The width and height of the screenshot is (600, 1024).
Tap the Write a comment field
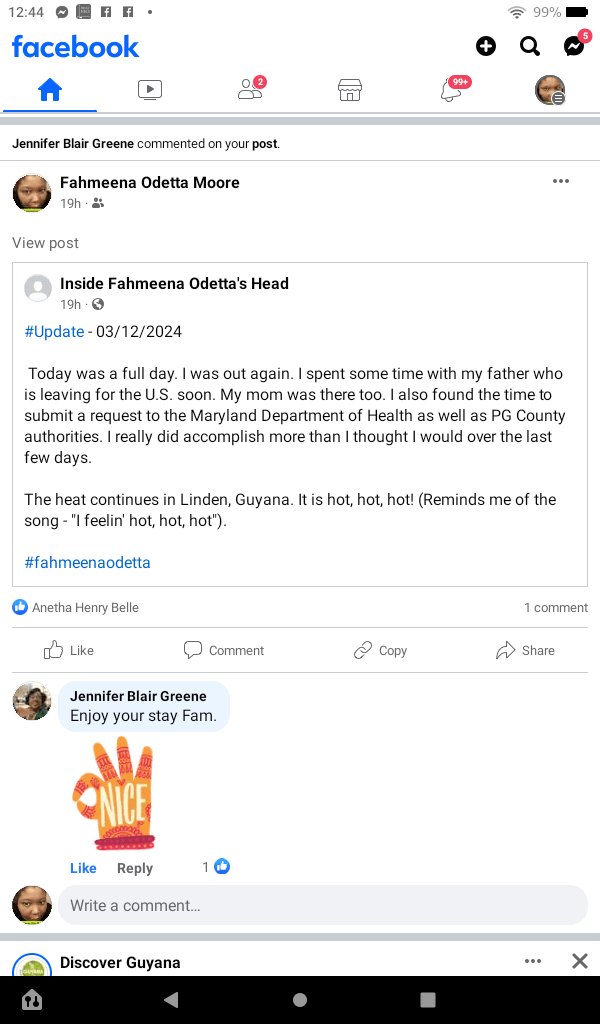click(322, 905)
